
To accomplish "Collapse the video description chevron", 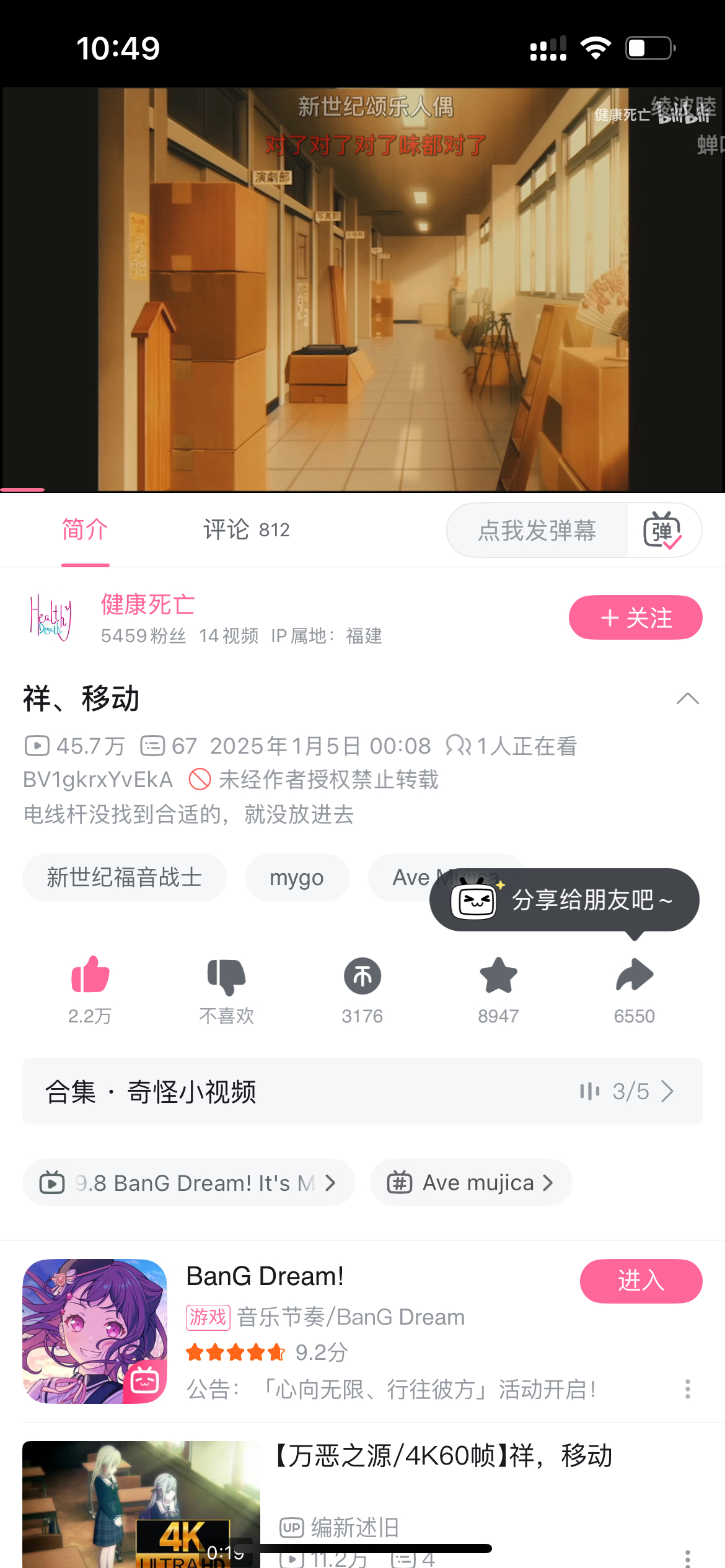I will [x=687, y=699].
